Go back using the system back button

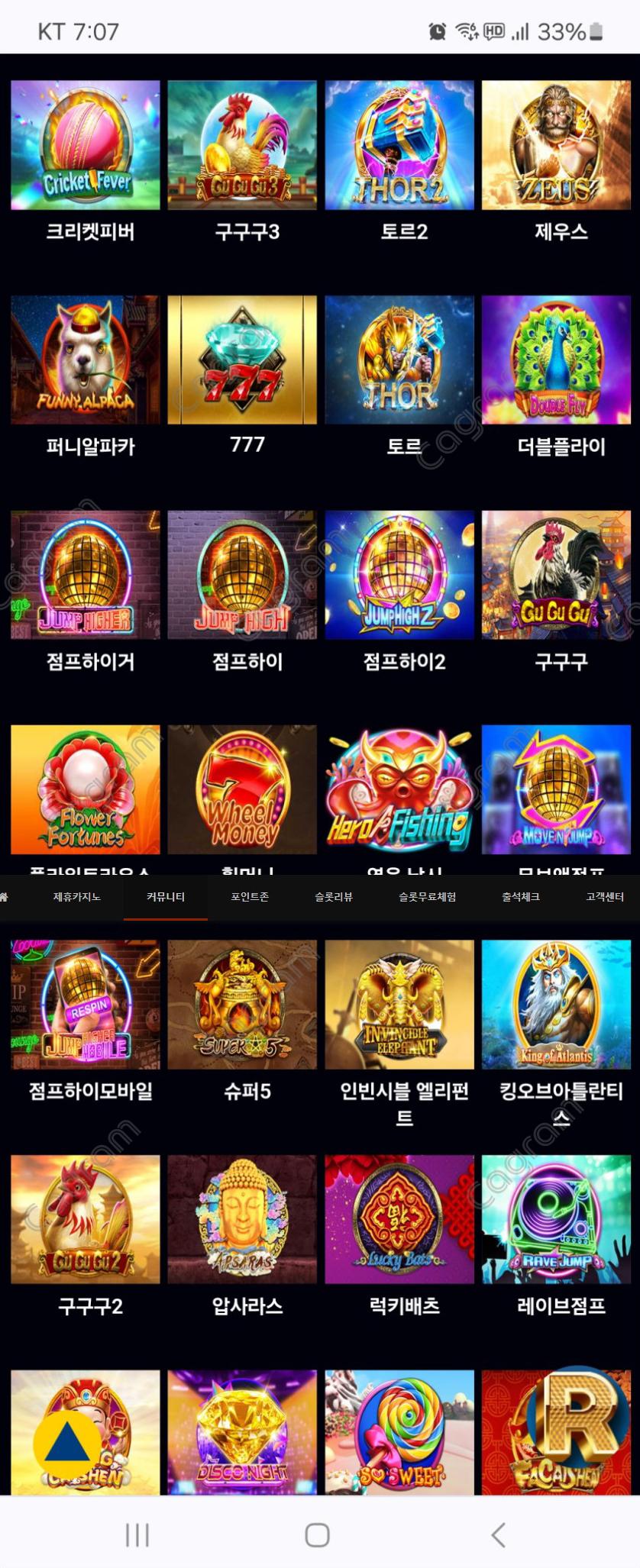498,1534
